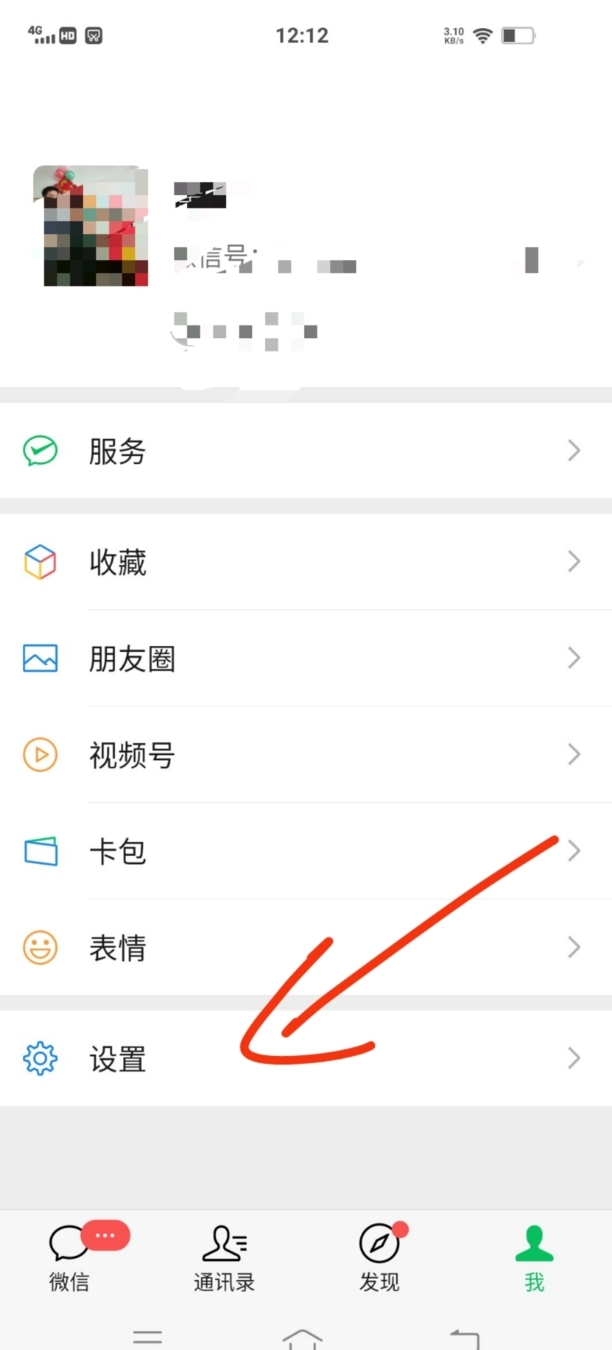The height and width of the screenshot is (1350, 612).
Task: Tap the system back button
Action: coord(465,1338)
